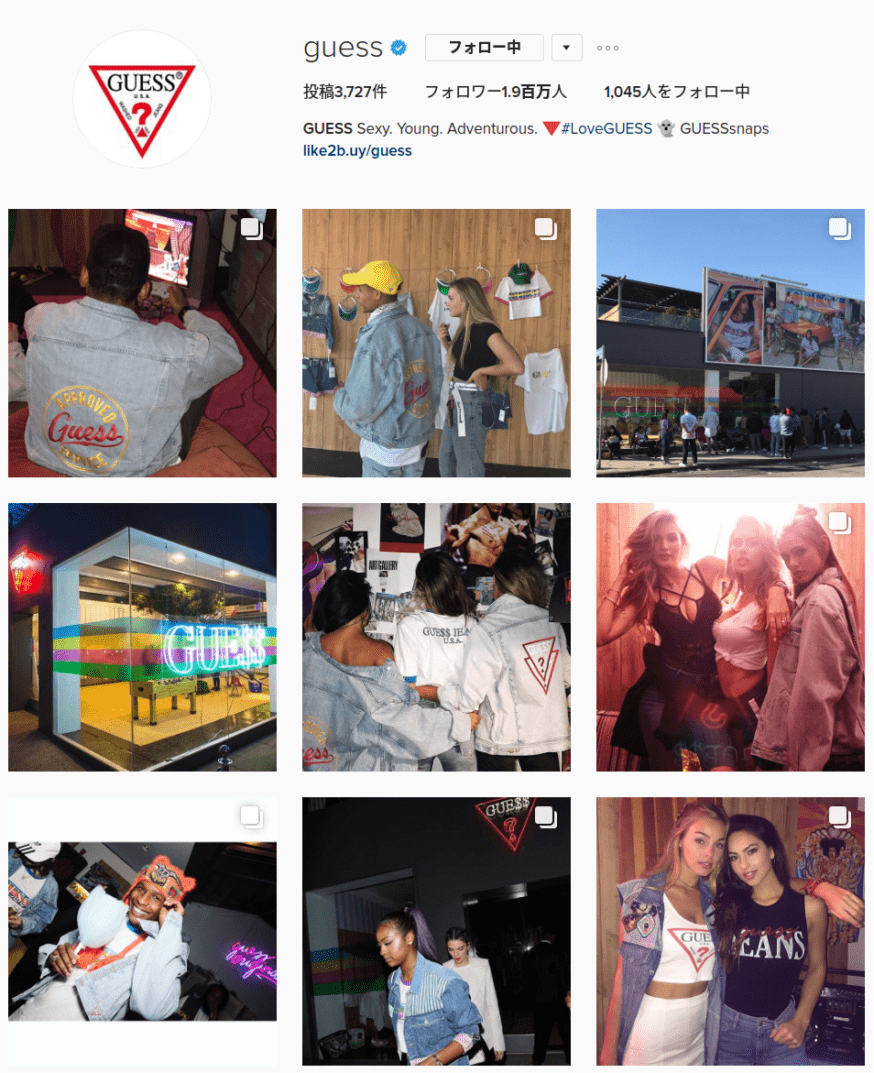Open post with yellow cap denim jacket

436,343
